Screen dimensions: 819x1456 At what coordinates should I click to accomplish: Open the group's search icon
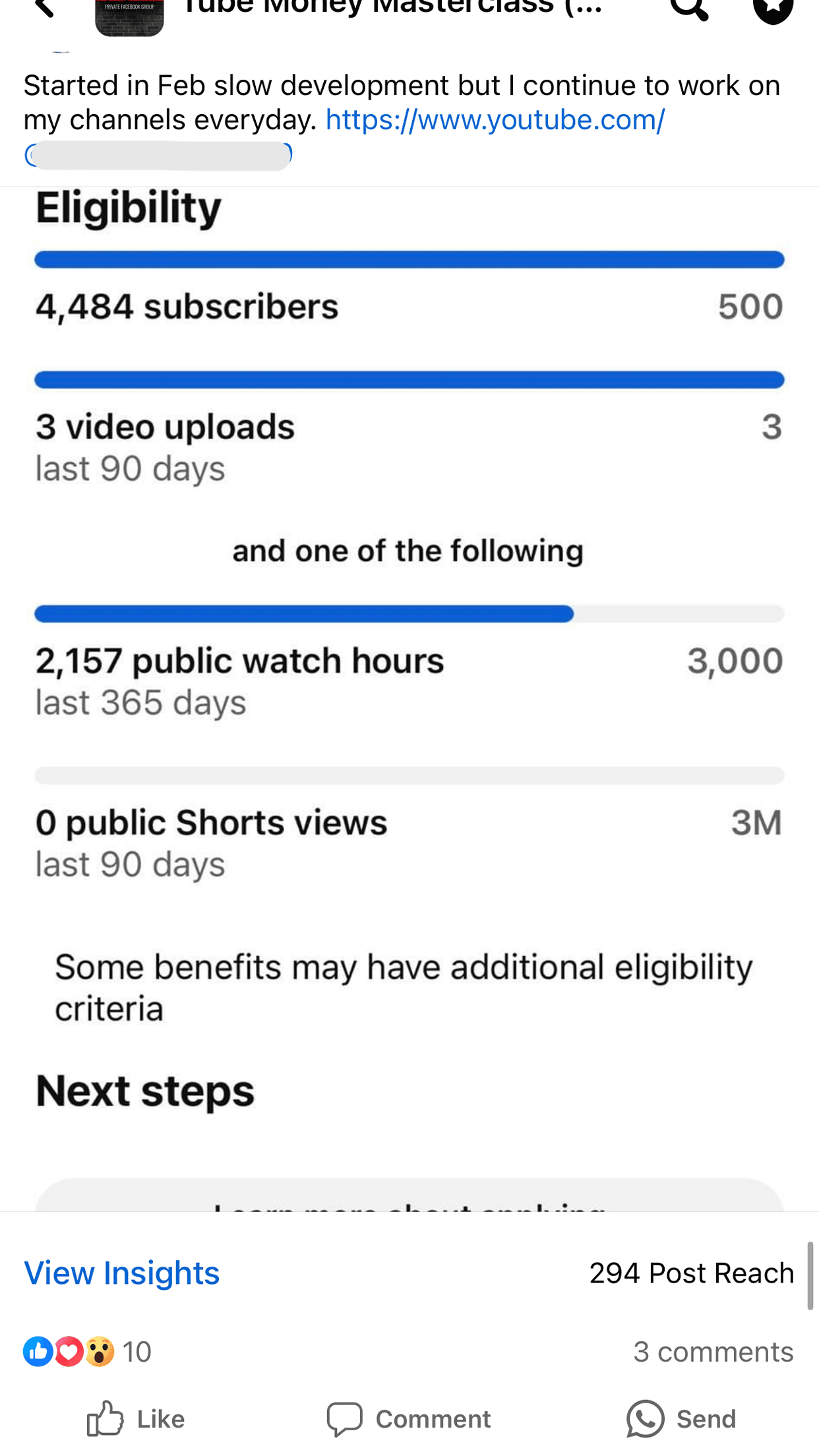click(x=689, y=9)
